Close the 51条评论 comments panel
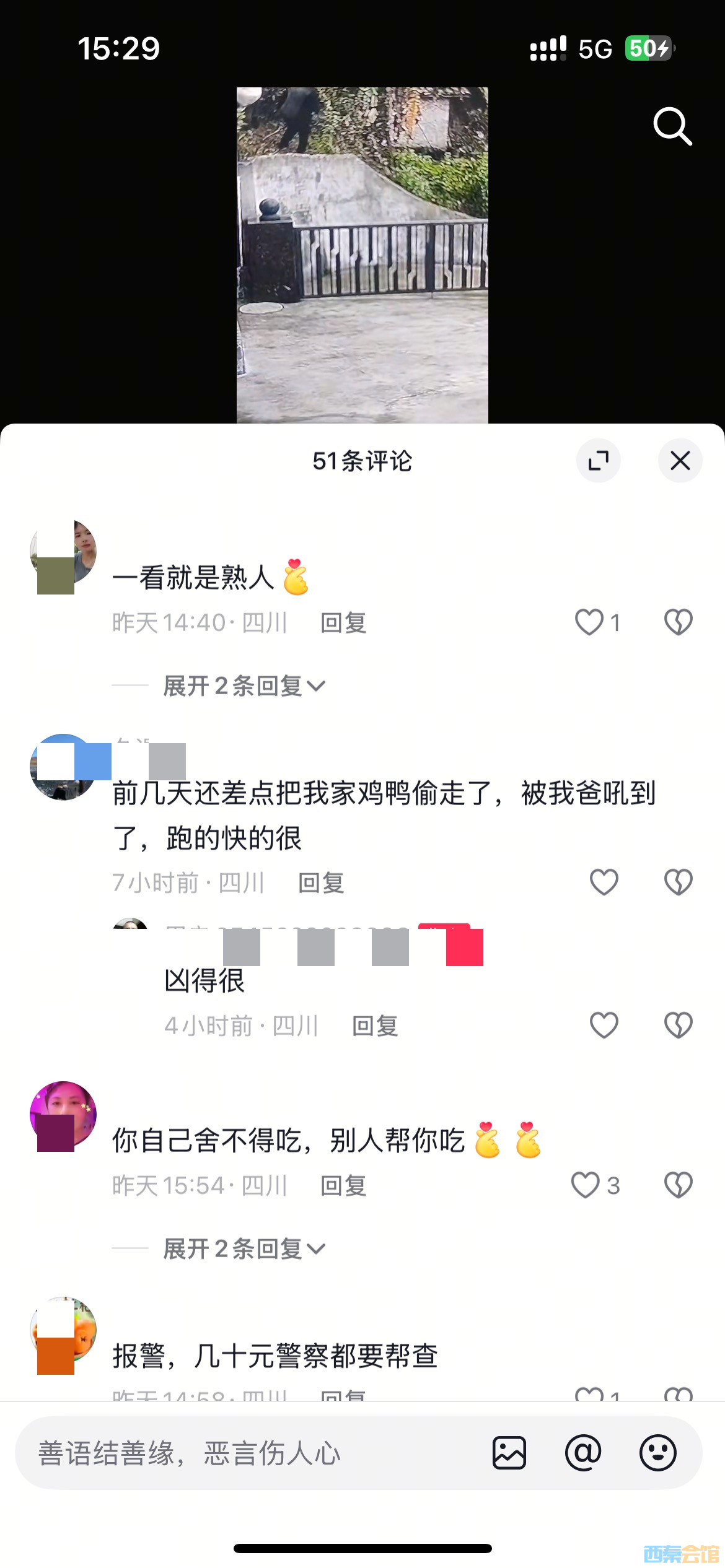Screen dimensions: 725x1568 point(680,461)
